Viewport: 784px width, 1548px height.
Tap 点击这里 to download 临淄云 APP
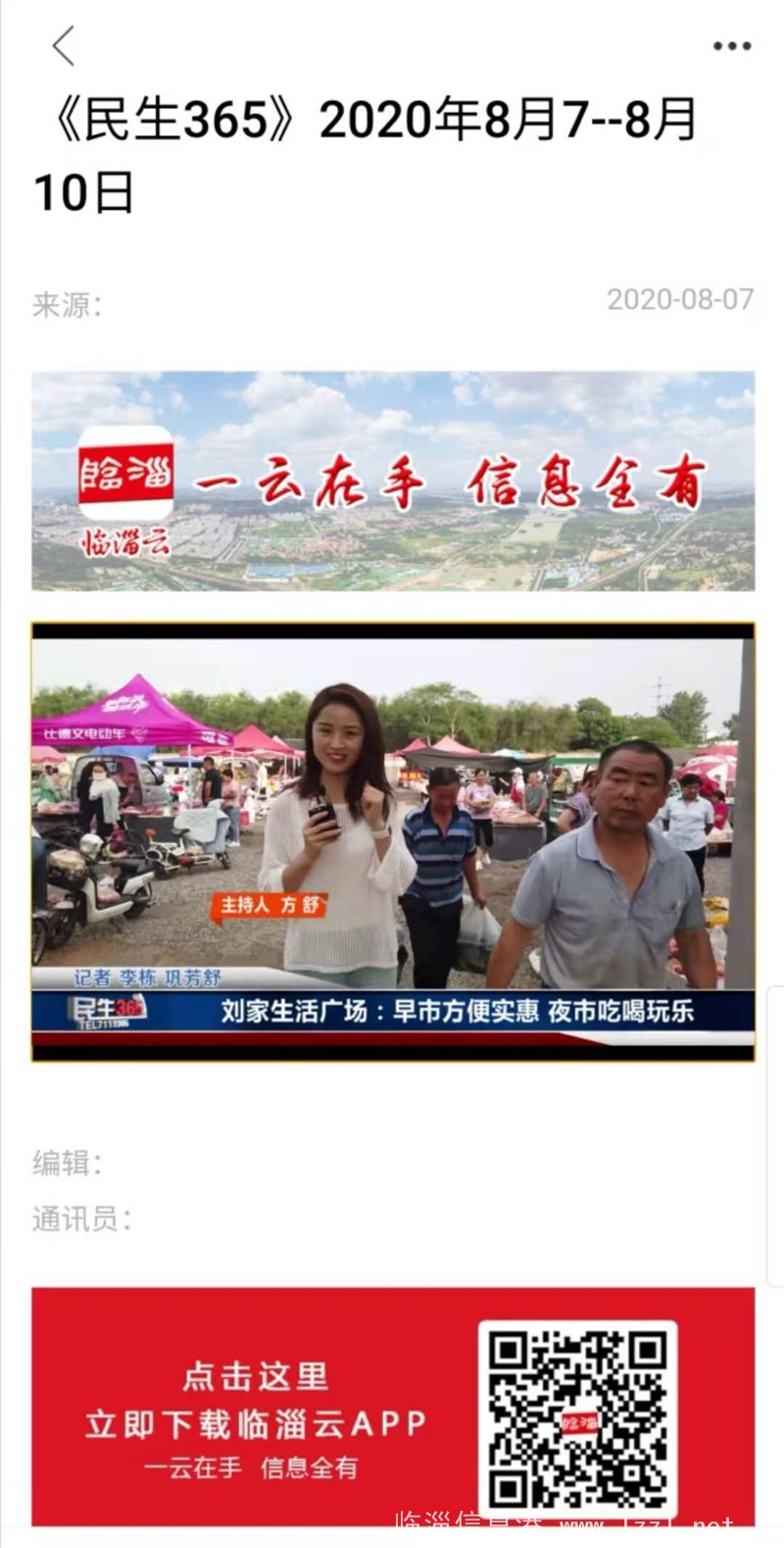coord(255,1376)
